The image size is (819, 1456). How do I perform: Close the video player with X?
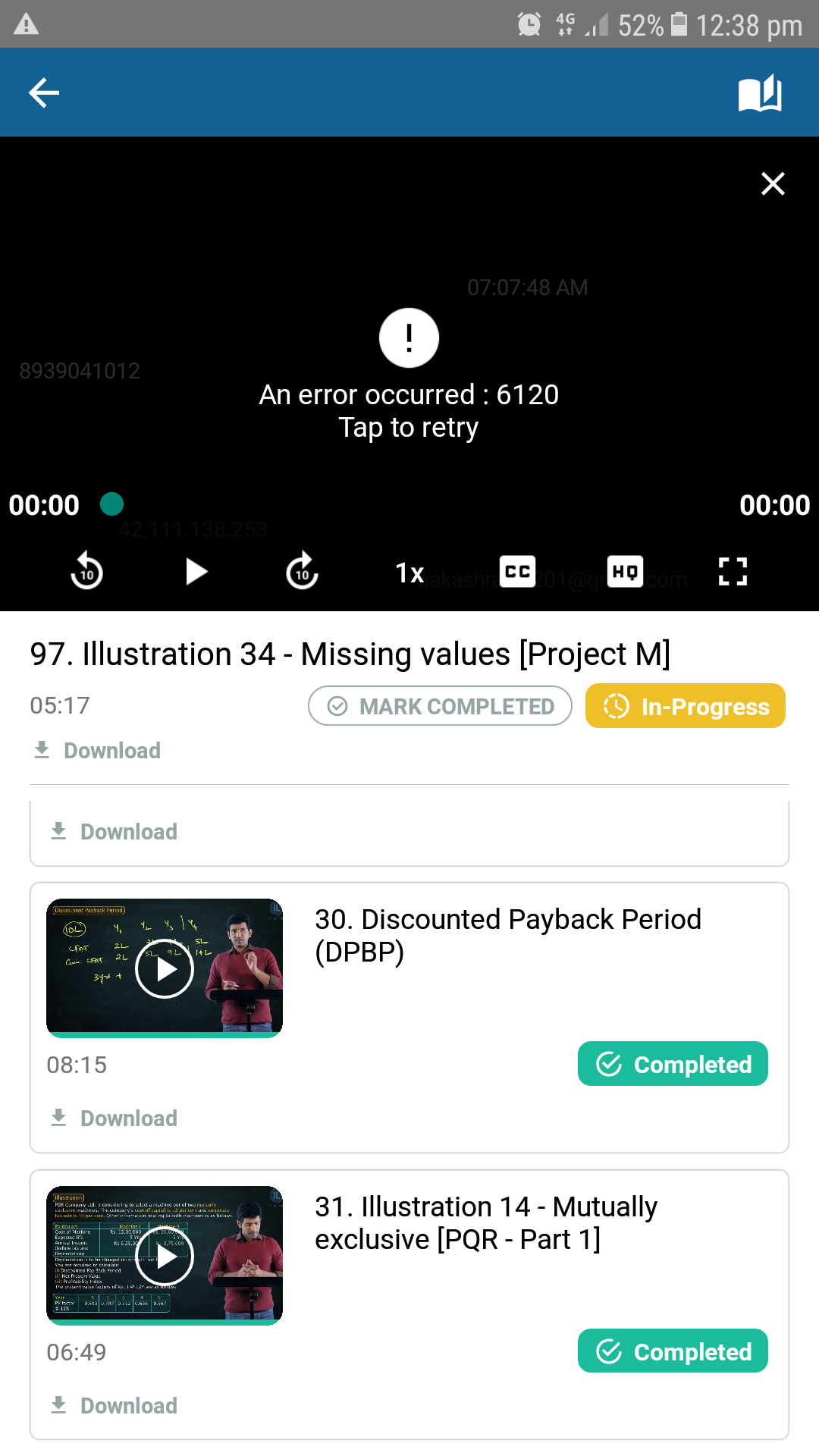tap(773, 184)
